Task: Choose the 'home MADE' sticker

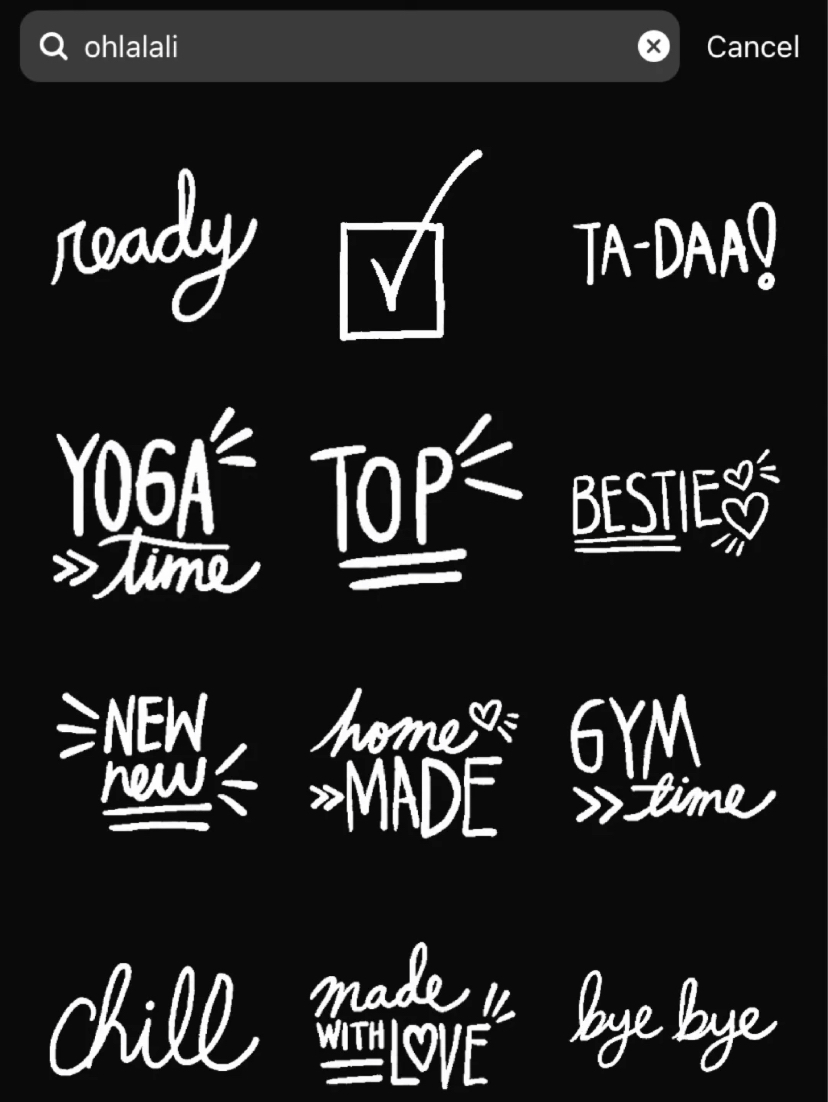Action: [412, 765]
